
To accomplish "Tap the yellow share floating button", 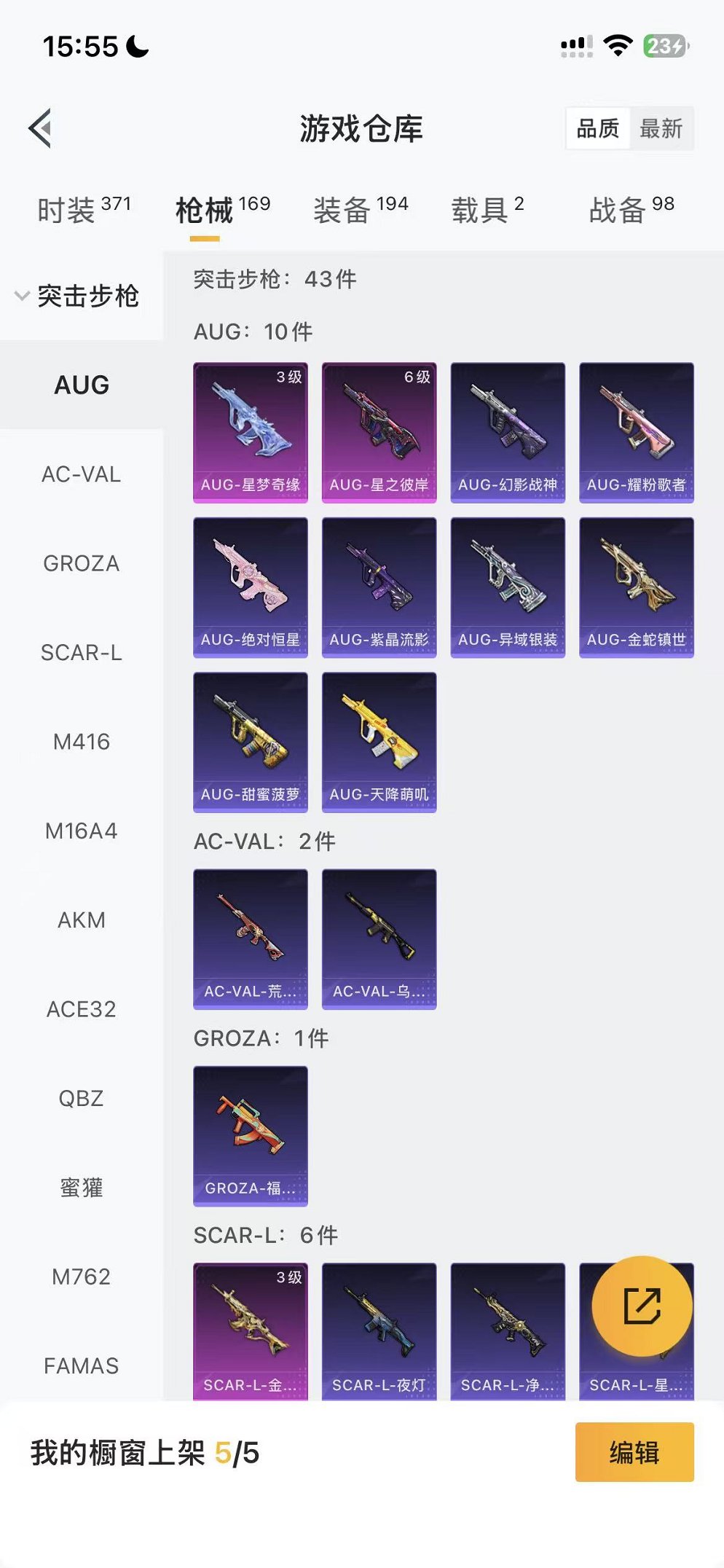I will coord(642,1306).
